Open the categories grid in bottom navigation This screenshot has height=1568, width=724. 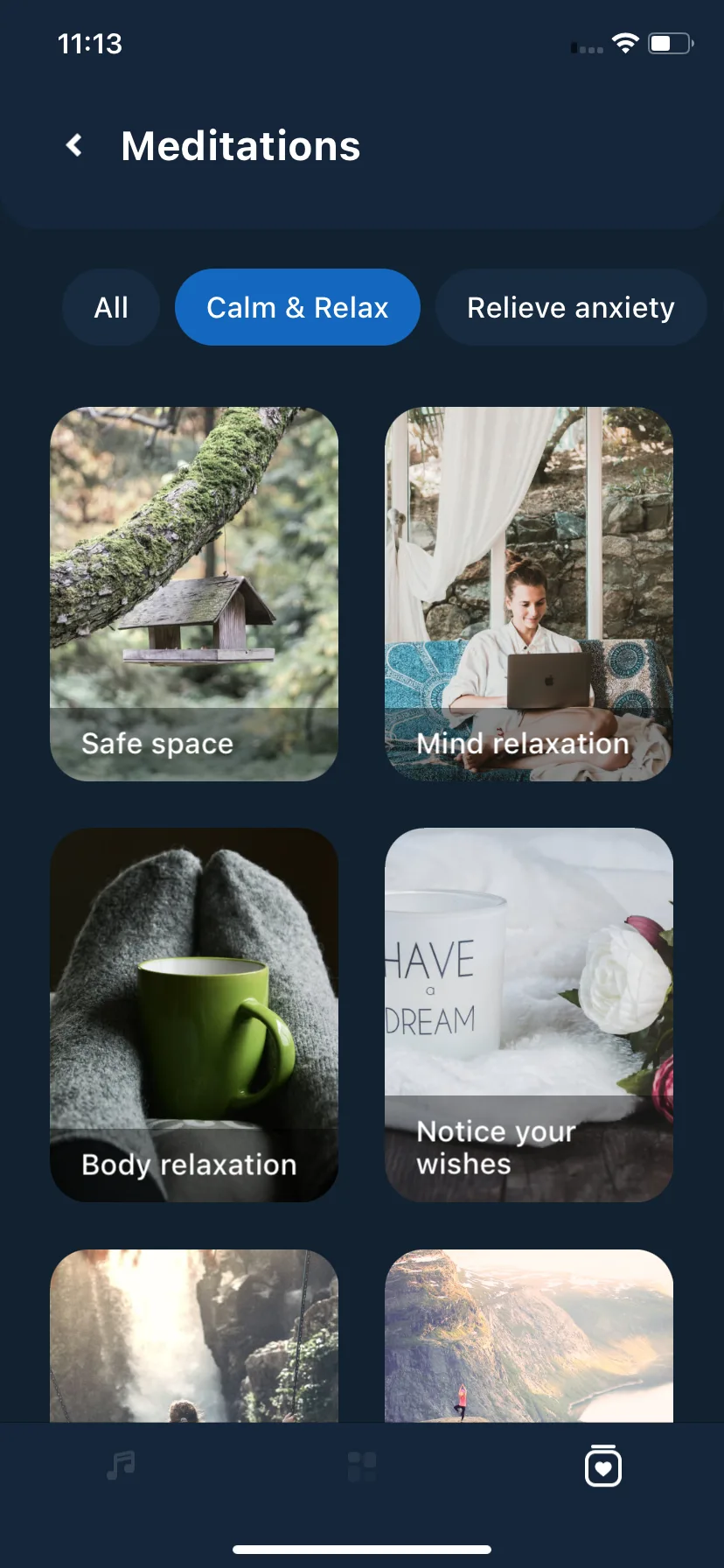point(361,1466)
